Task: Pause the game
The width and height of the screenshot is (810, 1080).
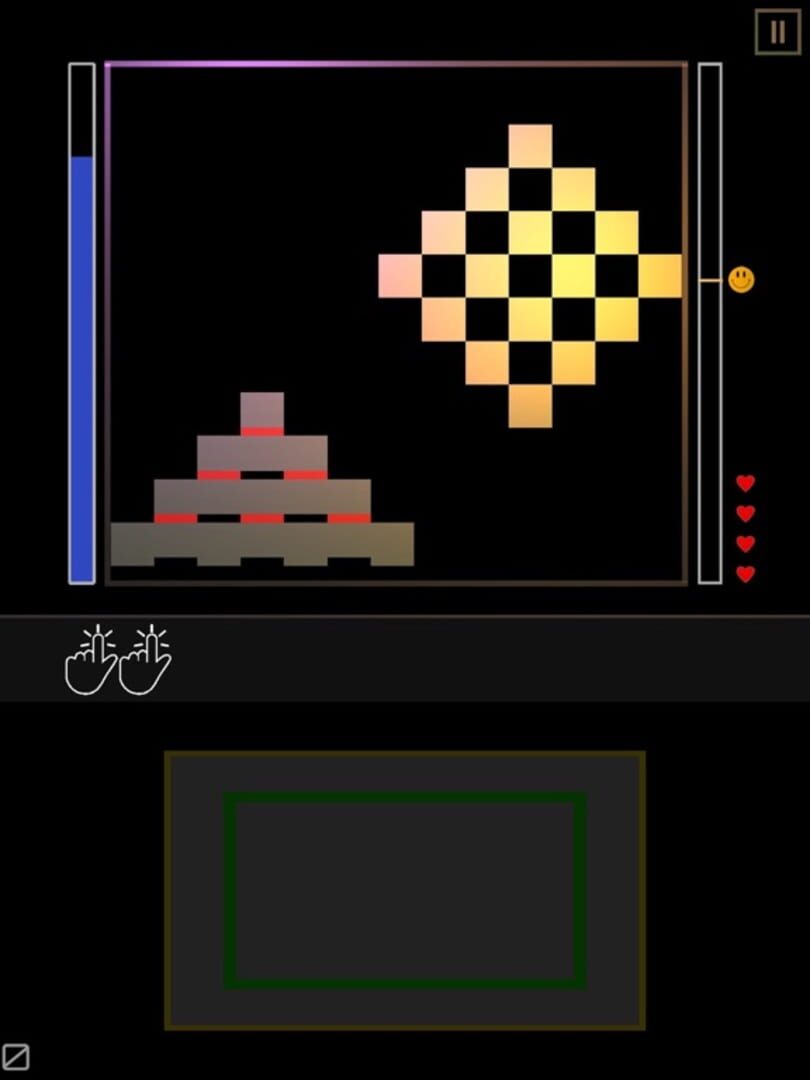Action: (x=777, y=32)
